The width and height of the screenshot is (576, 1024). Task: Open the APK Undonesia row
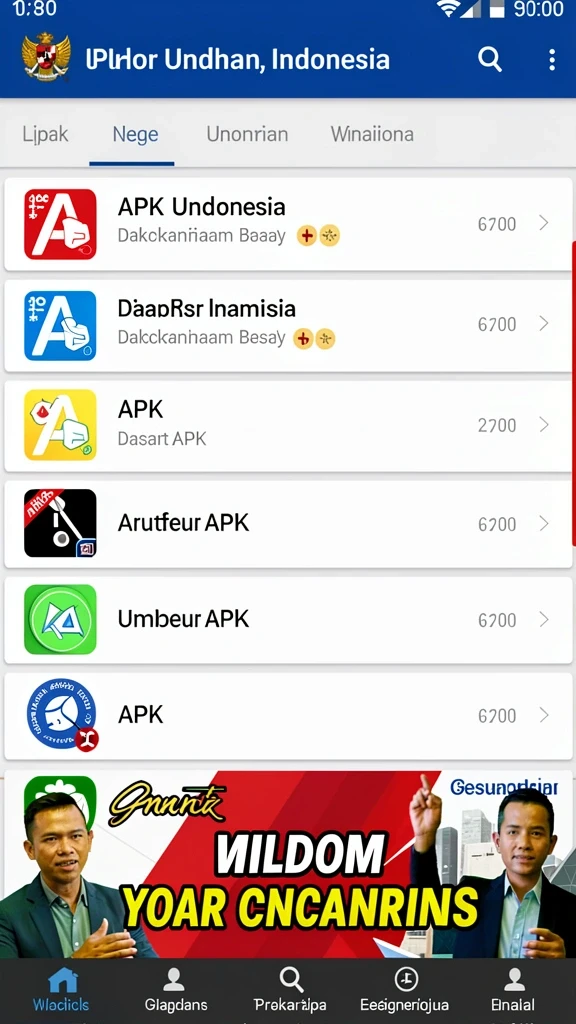288,224
